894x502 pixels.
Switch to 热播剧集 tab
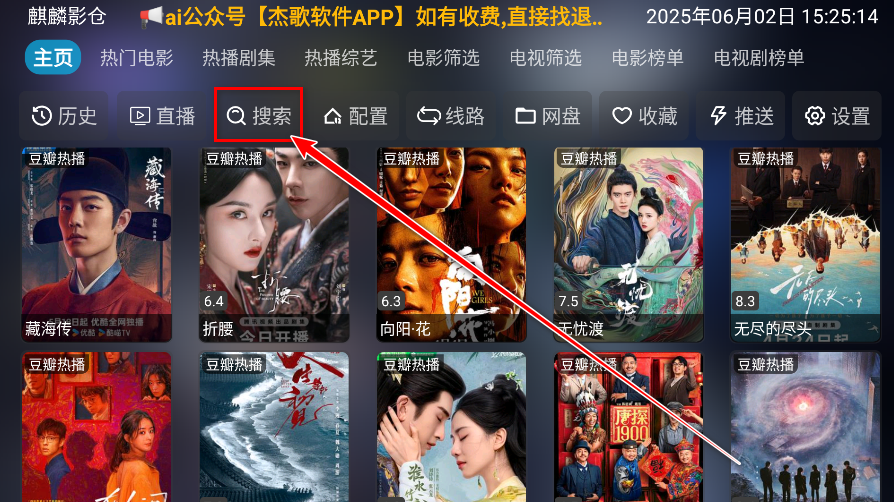coord(238,58)
